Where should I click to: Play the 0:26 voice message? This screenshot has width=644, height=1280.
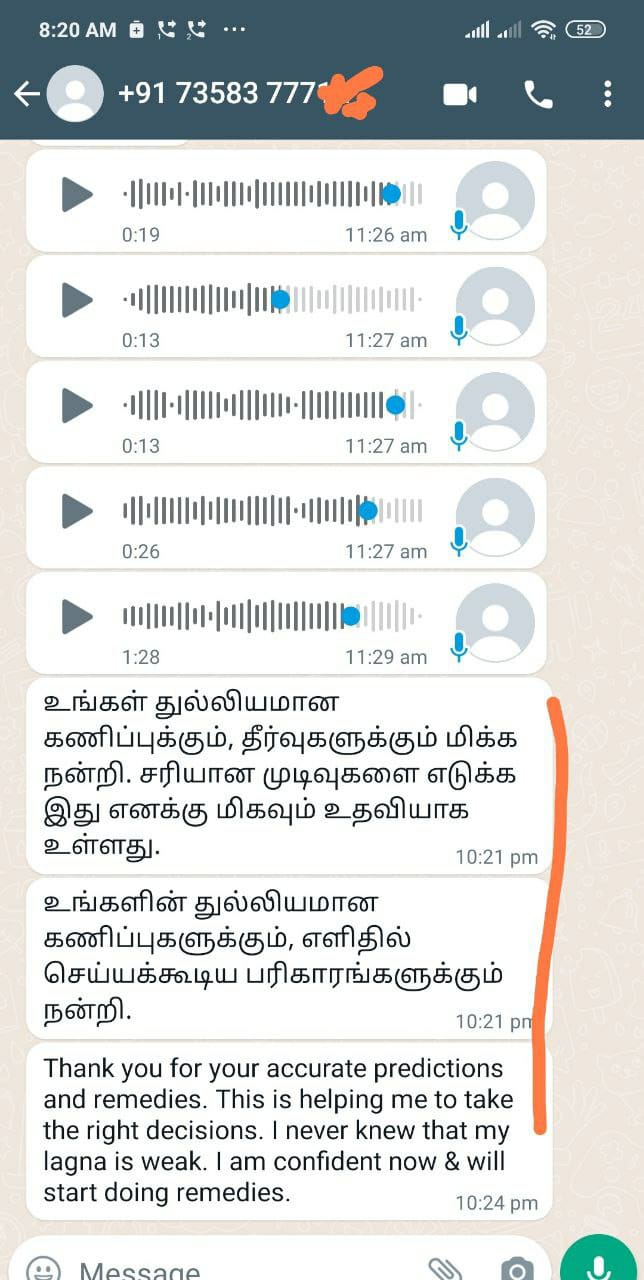(77, 511)
